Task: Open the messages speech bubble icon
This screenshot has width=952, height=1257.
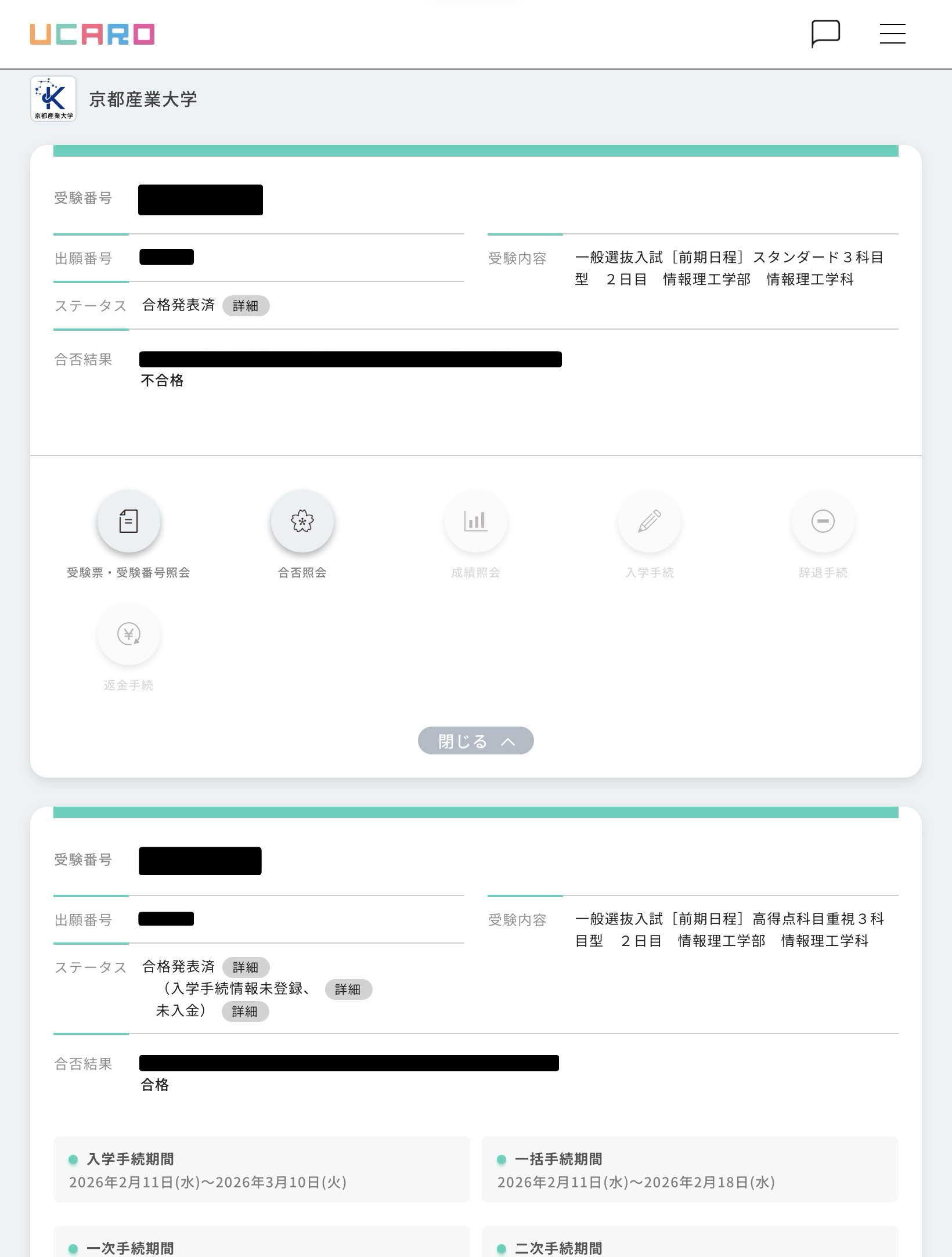Action: click(x=825, y=34)
